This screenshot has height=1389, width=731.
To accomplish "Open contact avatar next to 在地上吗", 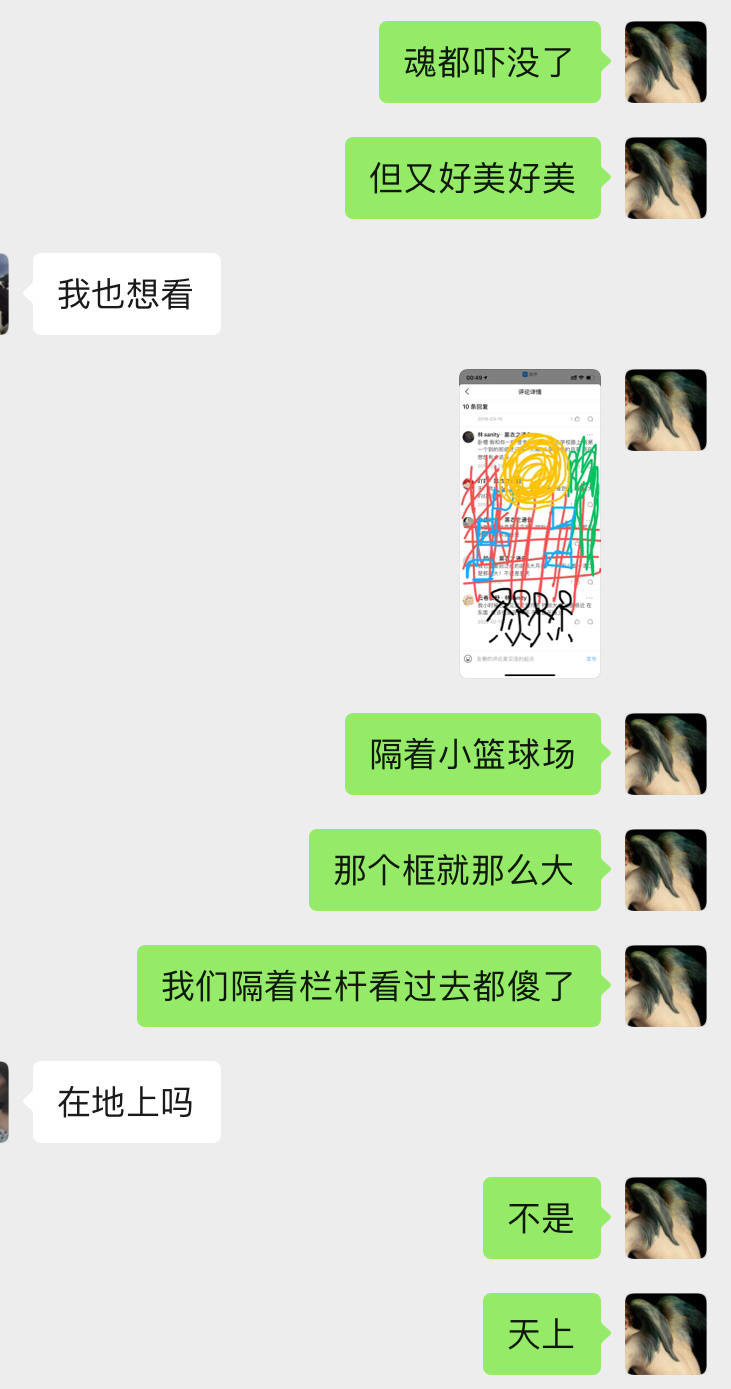I will [x=4, y=1102].
